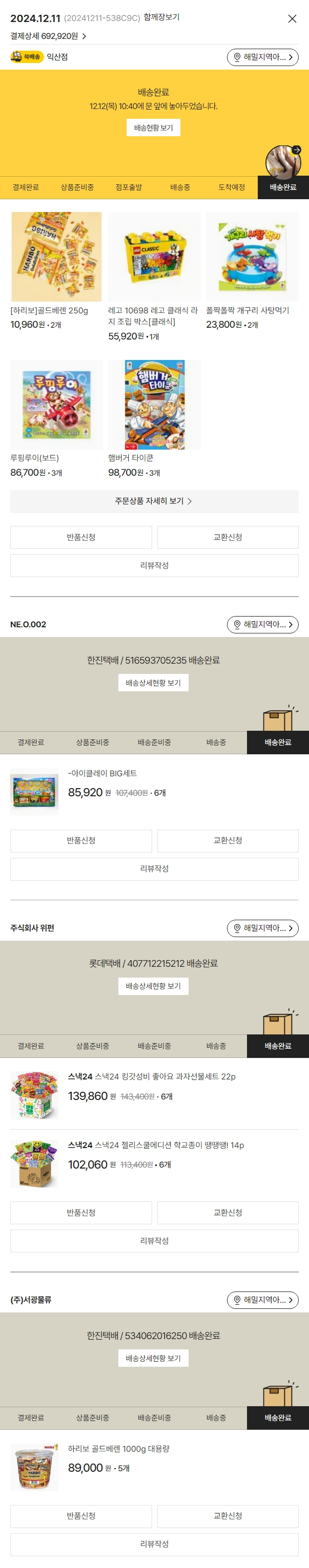Close the order detail page

pyautogui.click(x=292, y=19)
